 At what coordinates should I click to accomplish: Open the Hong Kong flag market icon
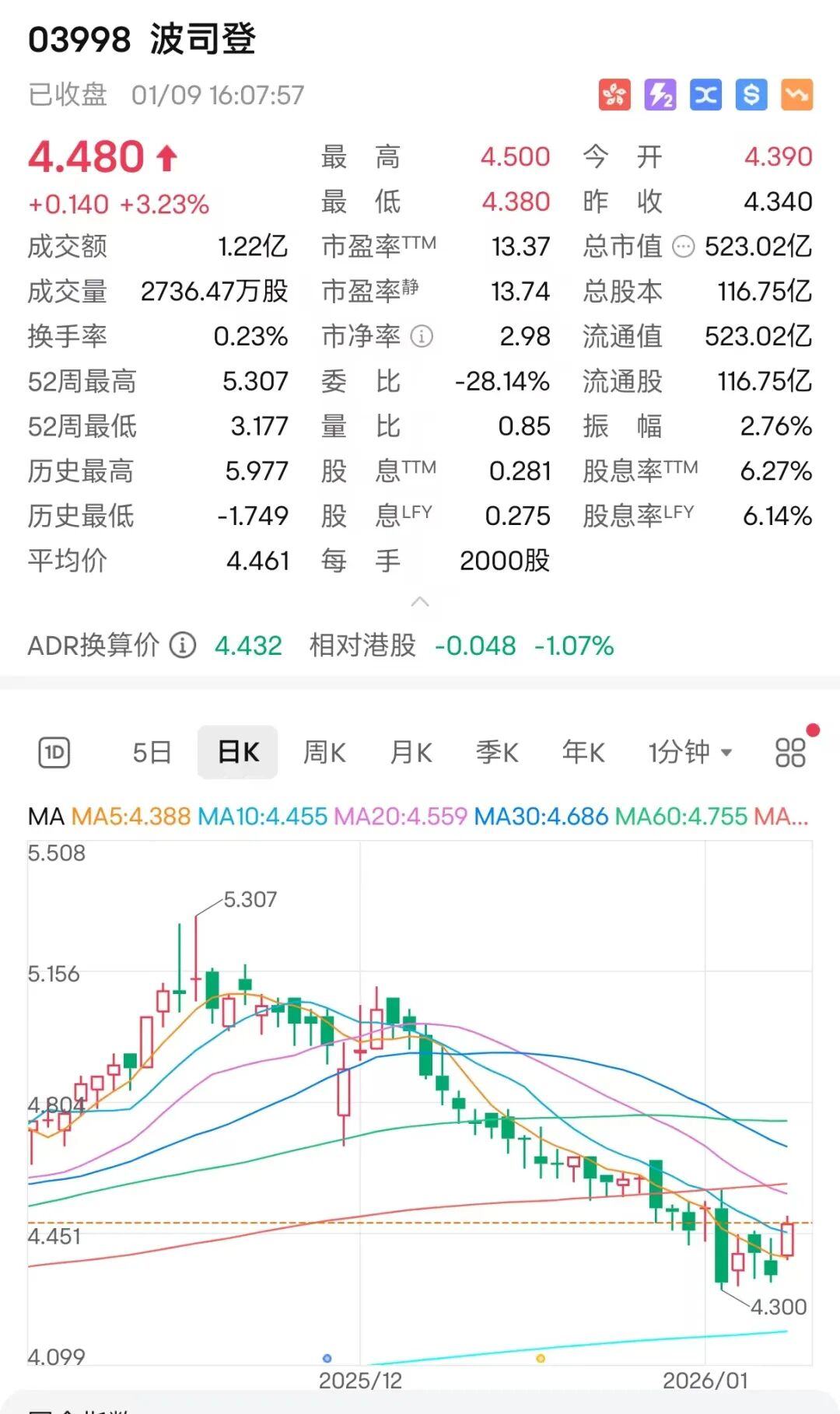(615, 95)
